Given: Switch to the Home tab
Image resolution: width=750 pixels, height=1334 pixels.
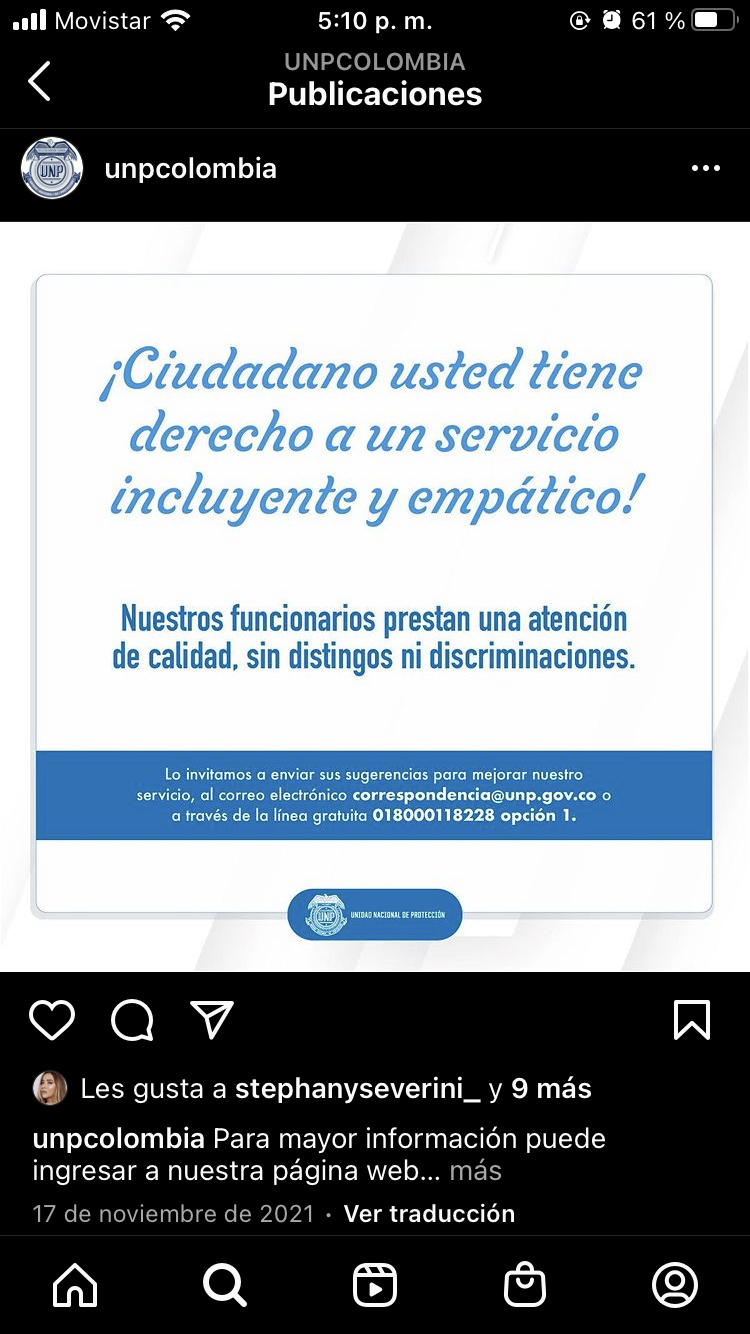Looking at the screenshot, I should click(x=75, y=1285).
